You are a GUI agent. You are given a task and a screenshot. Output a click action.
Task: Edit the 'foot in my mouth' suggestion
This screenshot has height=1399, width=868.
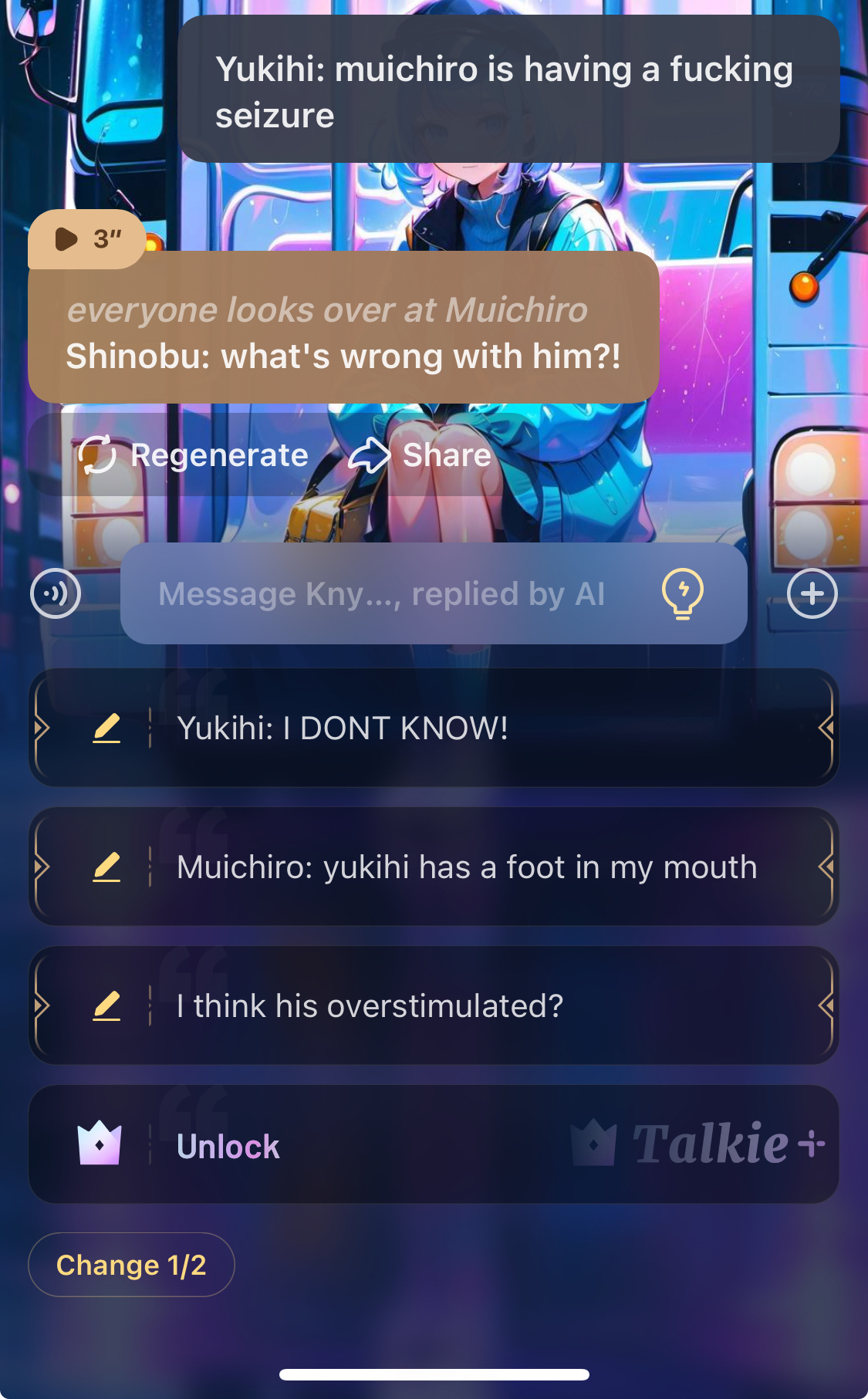click(106, 867)
